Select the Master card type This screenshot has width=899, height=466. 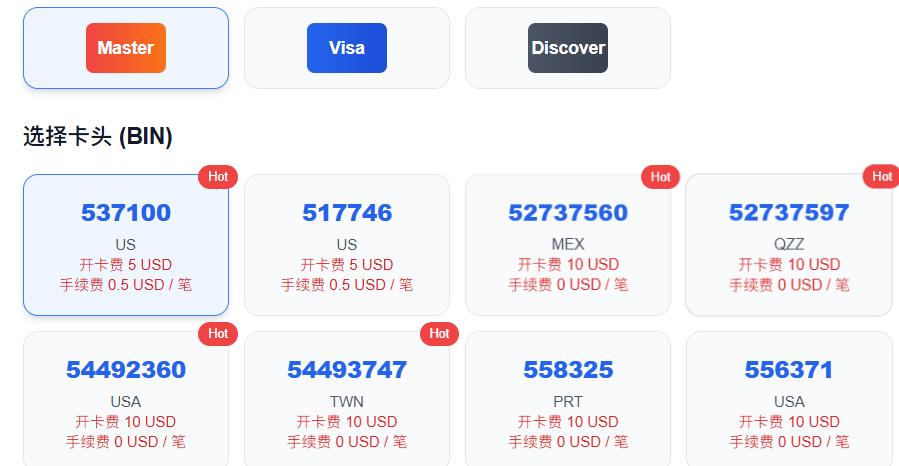click(x=126, y=48)
